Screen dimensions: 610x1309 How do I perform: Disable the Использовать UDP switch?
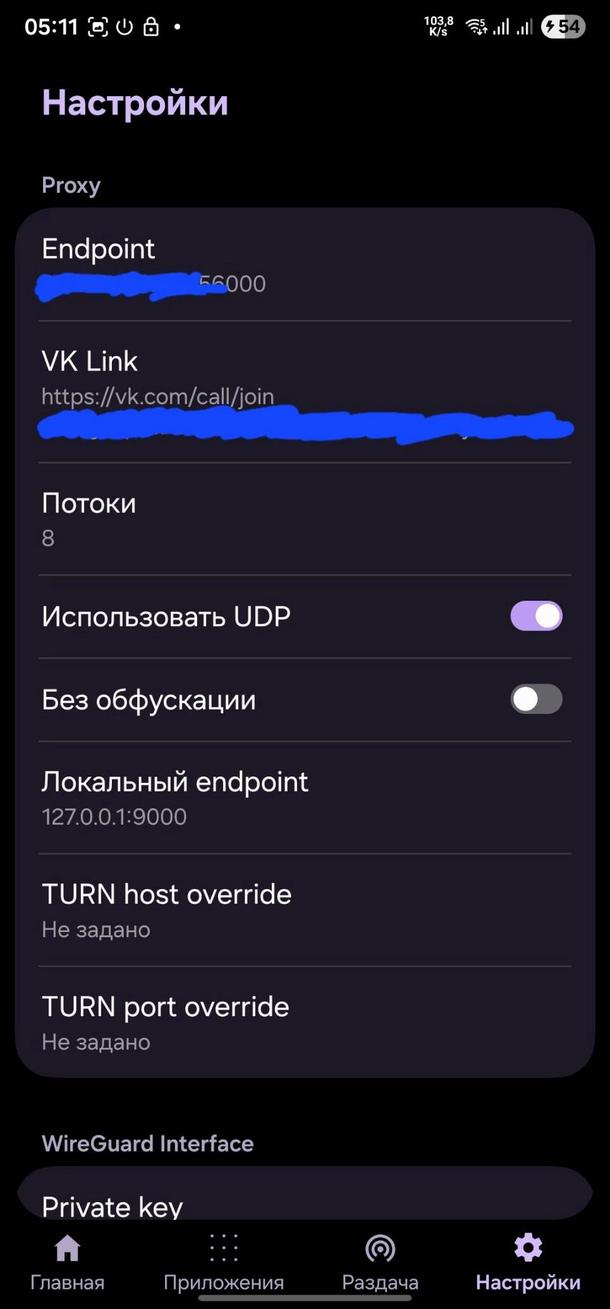(536, 616)
